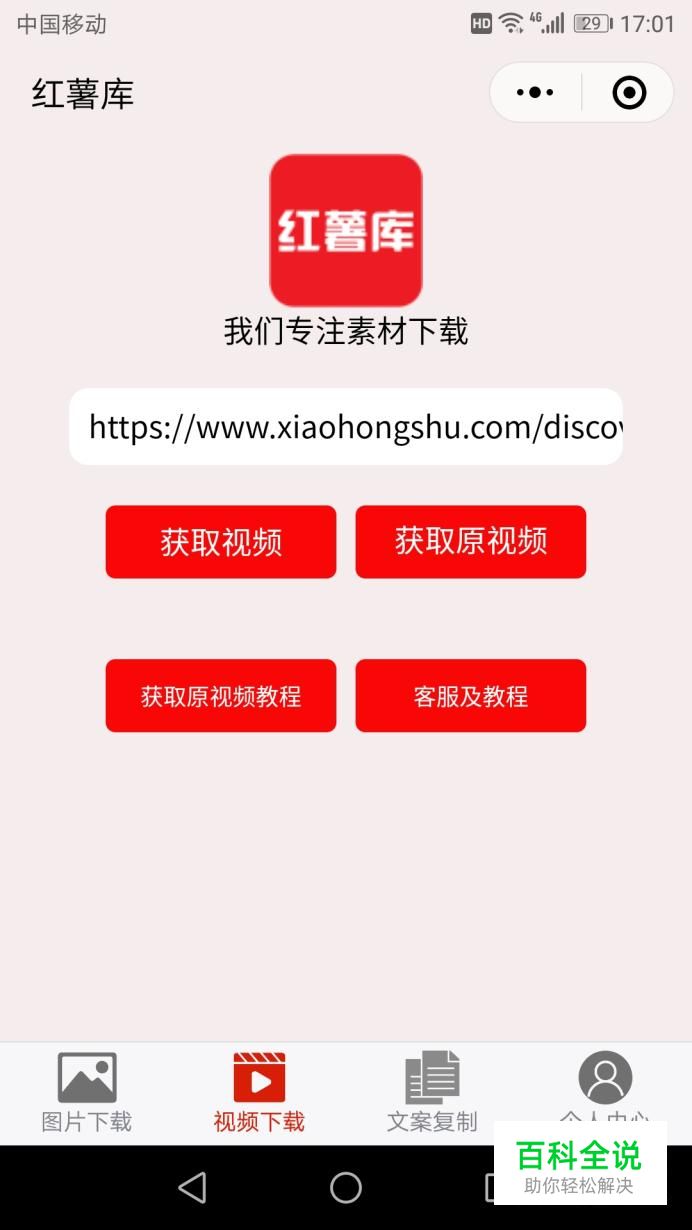
Task: Open 客服及教程 support page
Action: [x=471, y=696]
